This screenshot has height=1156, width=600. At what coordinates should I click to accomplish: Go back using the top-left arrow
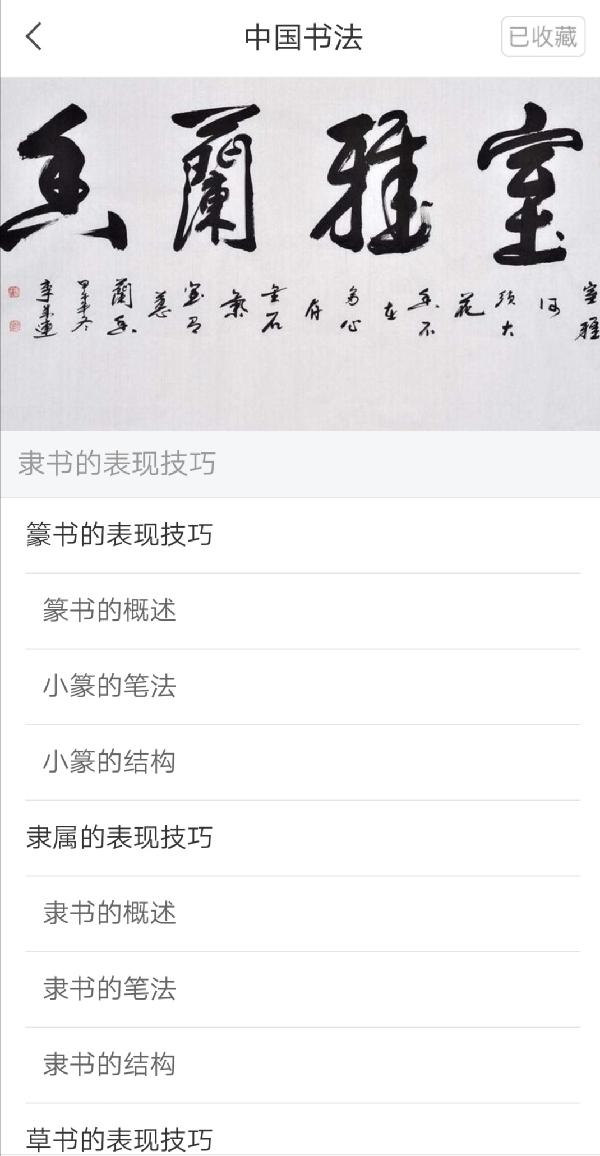click(x=34, y=37)
